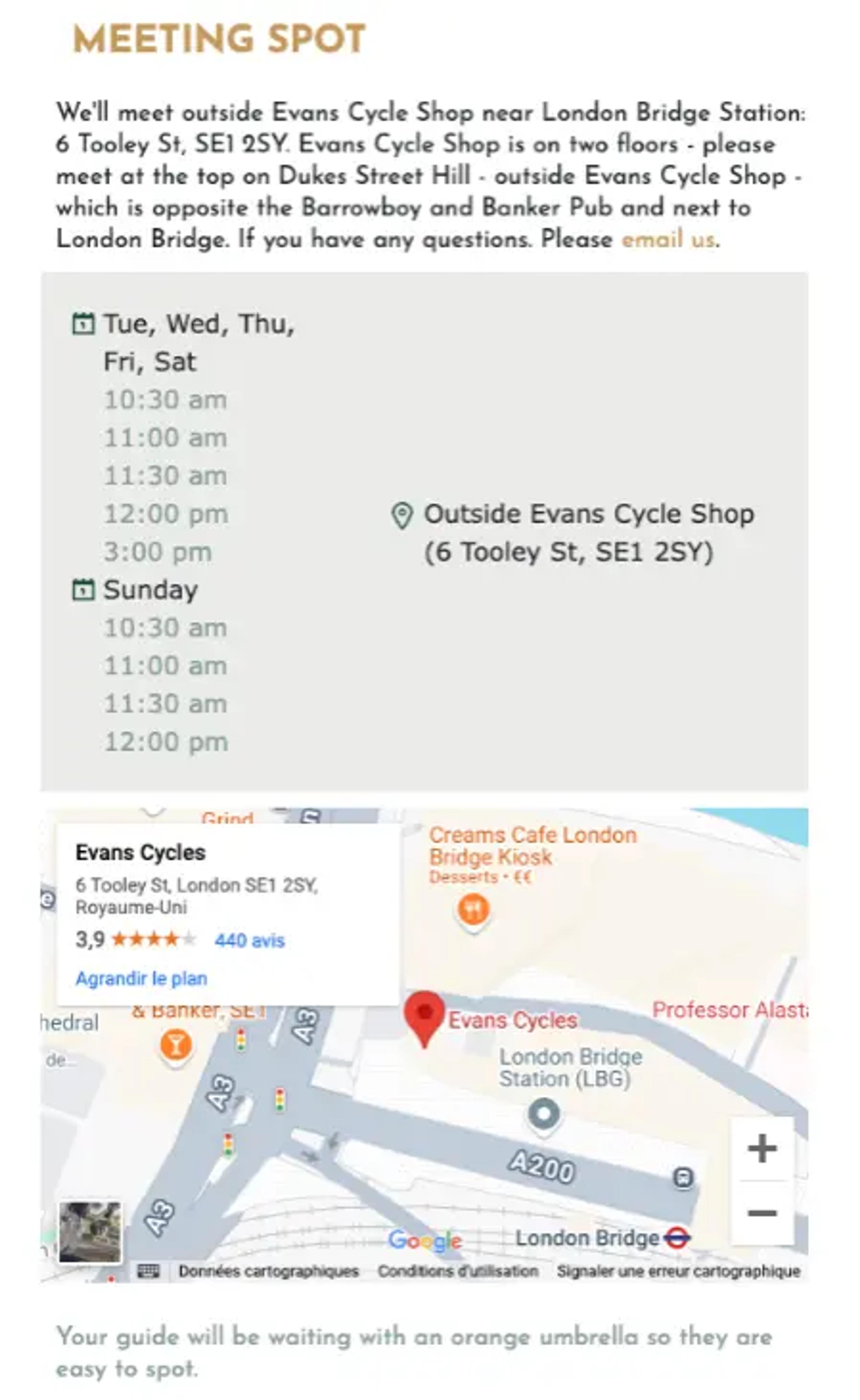Open the email us link

[668, 239]
